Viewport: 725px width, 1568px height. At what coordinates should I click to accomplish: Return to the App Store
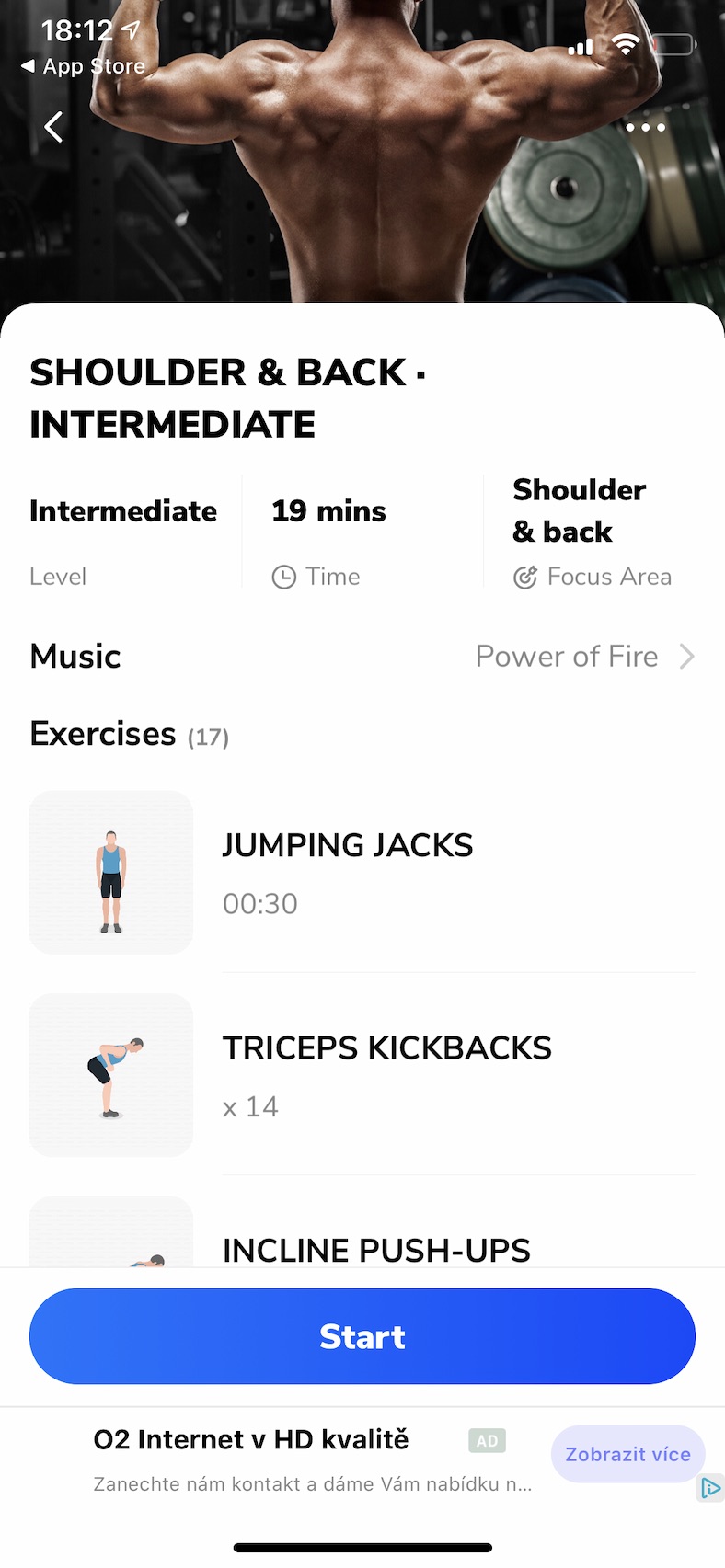[x=83, y=66]
